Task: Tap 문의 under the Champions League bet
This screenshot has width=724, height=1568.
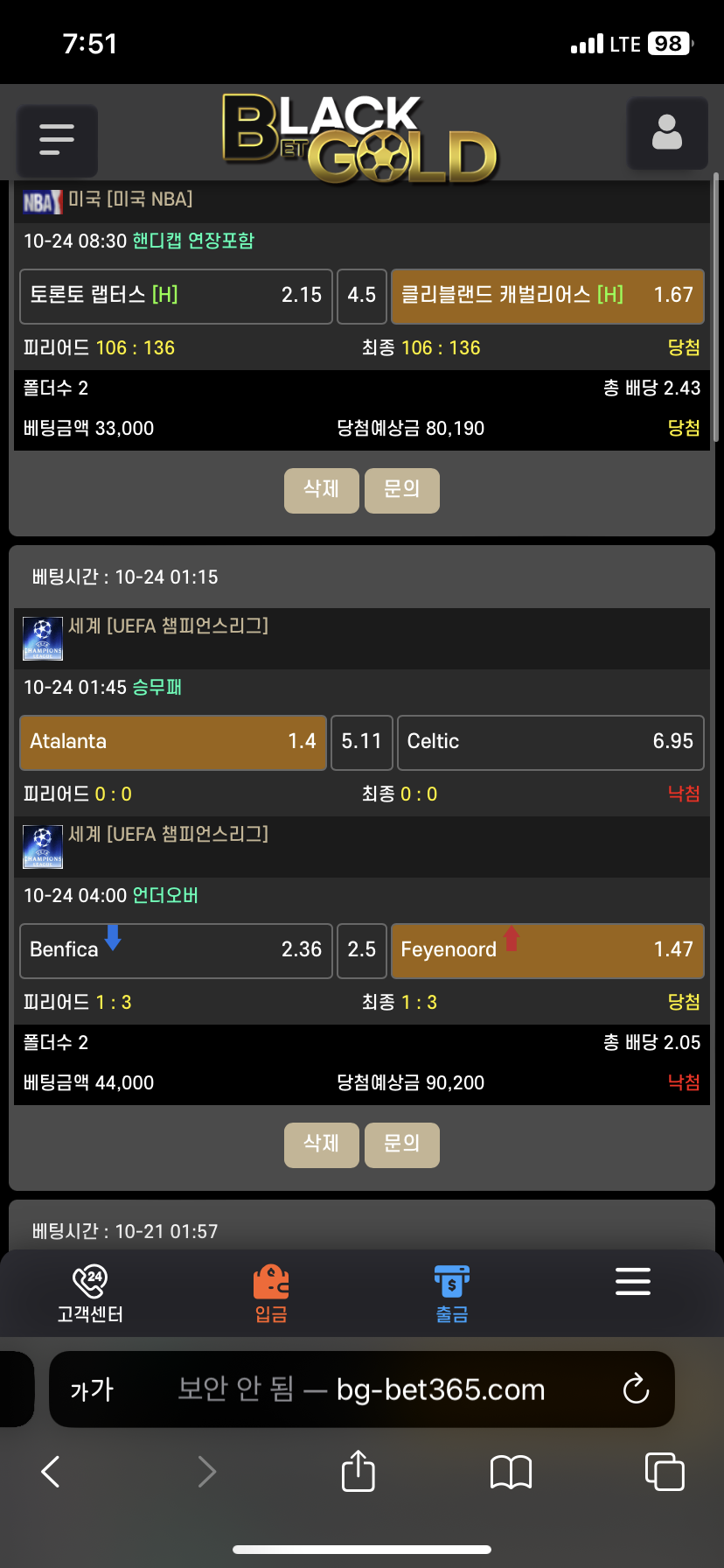Action: coord(401,1144)
